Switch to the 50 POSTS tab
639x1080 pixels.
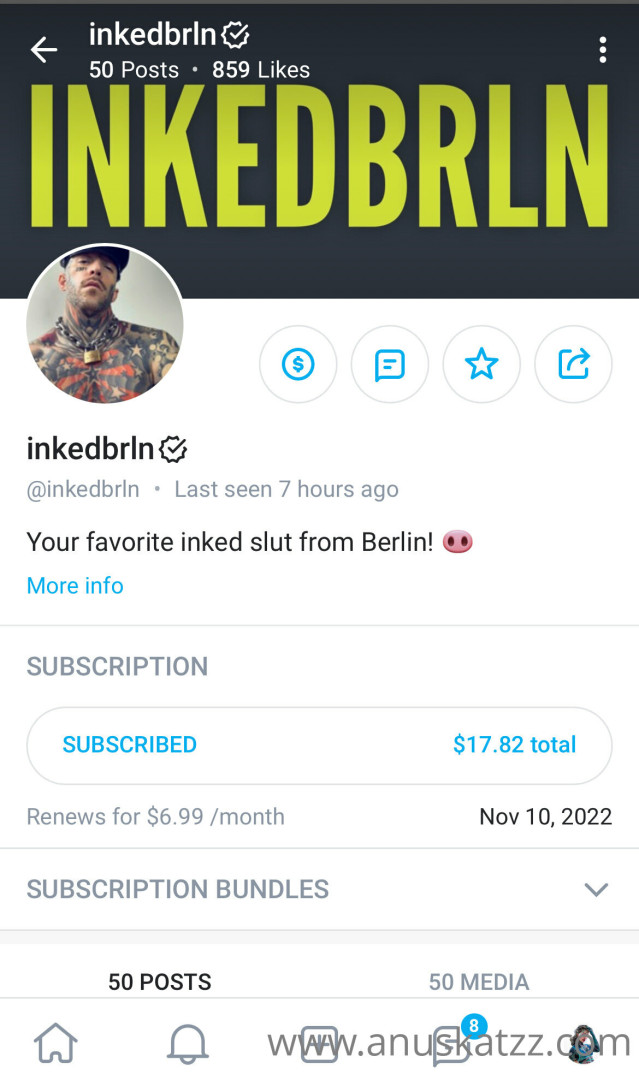point(160,982)
